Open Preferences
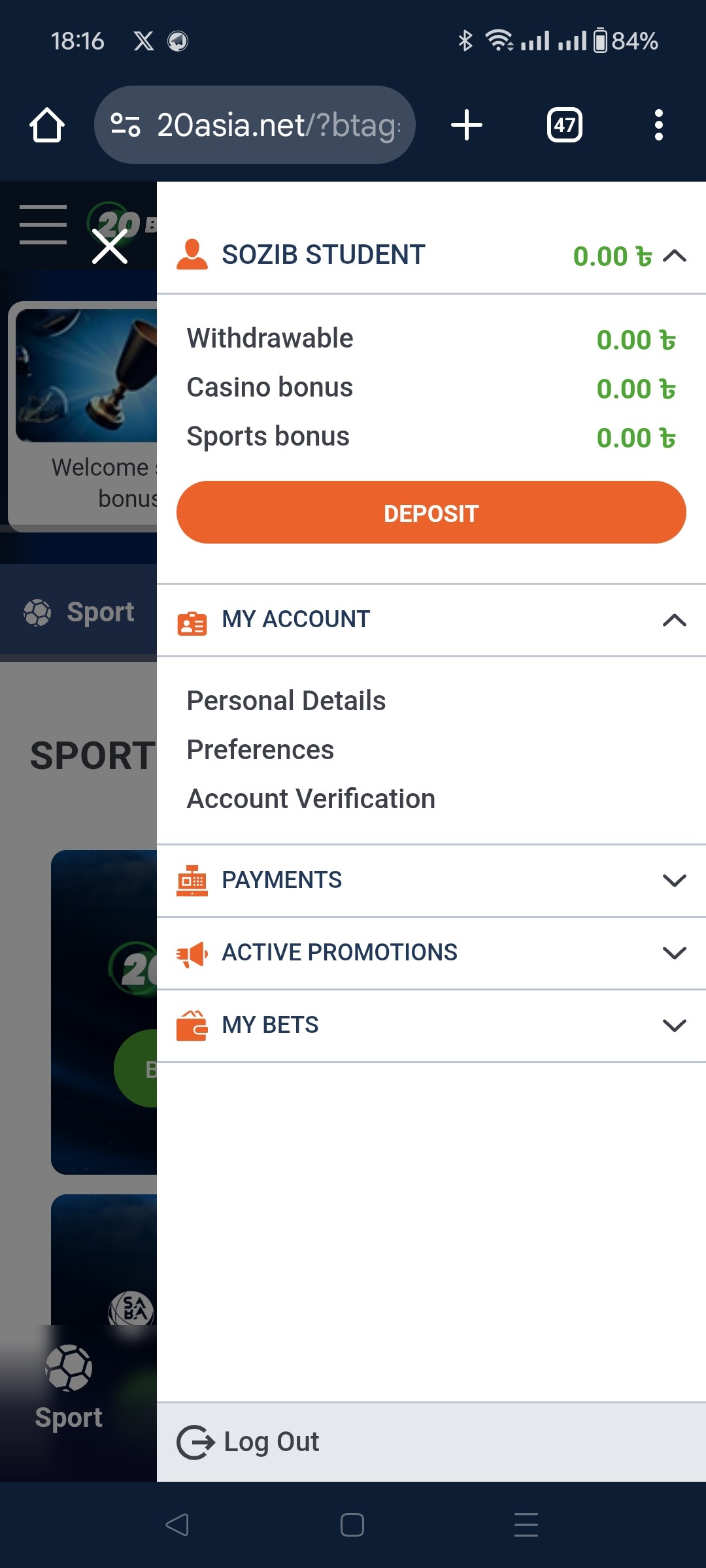 pyautogui.click(x=260, y=750)
